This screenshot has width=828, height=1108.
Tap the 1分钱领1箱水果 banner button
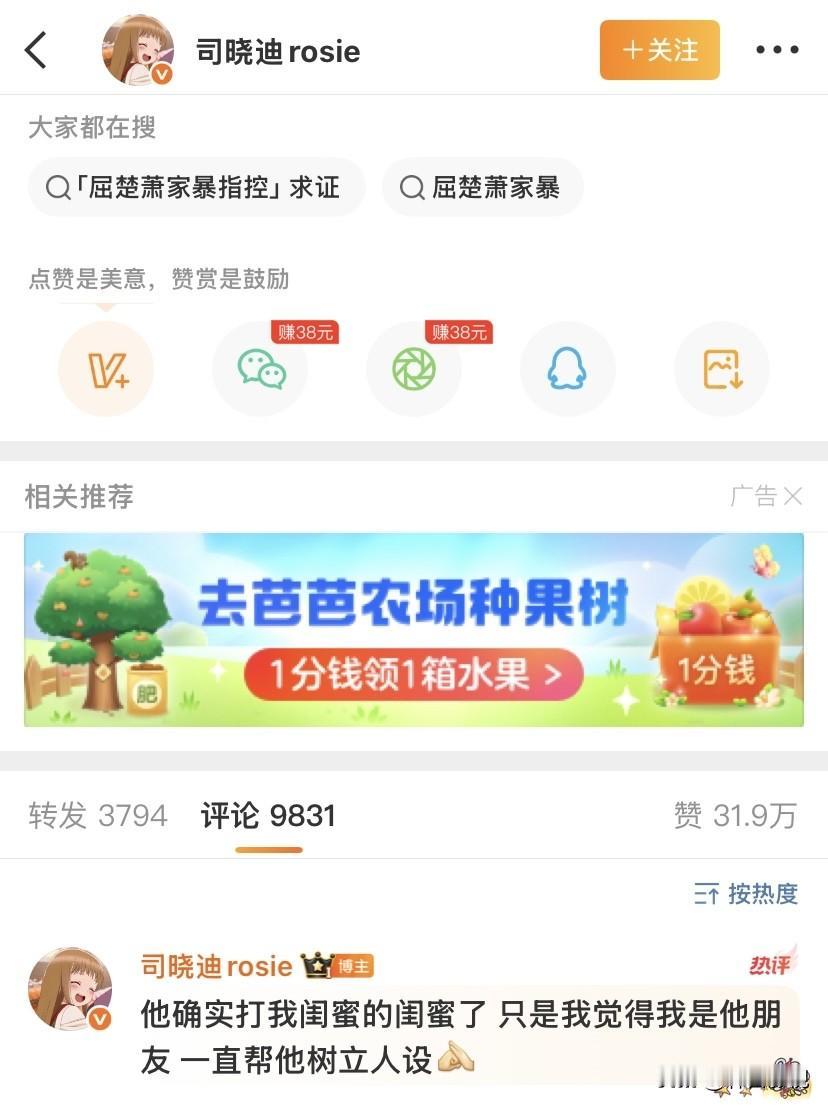pyautogui.click(x=414, y=674)
